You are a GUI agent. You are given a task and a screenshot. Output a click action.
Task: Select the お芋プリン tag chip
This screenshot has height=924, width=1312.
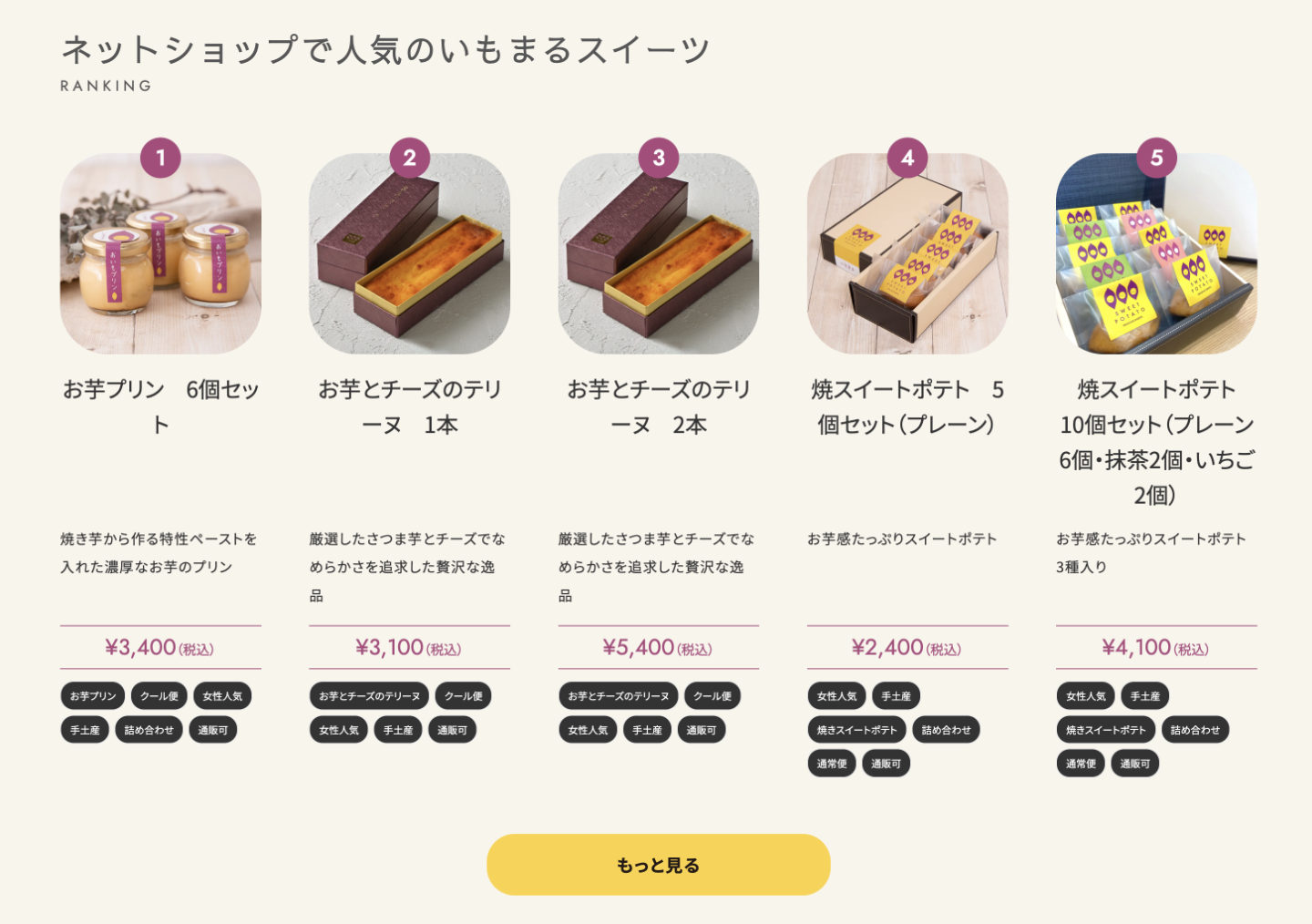pyautogui.click(x=93, y=696)
